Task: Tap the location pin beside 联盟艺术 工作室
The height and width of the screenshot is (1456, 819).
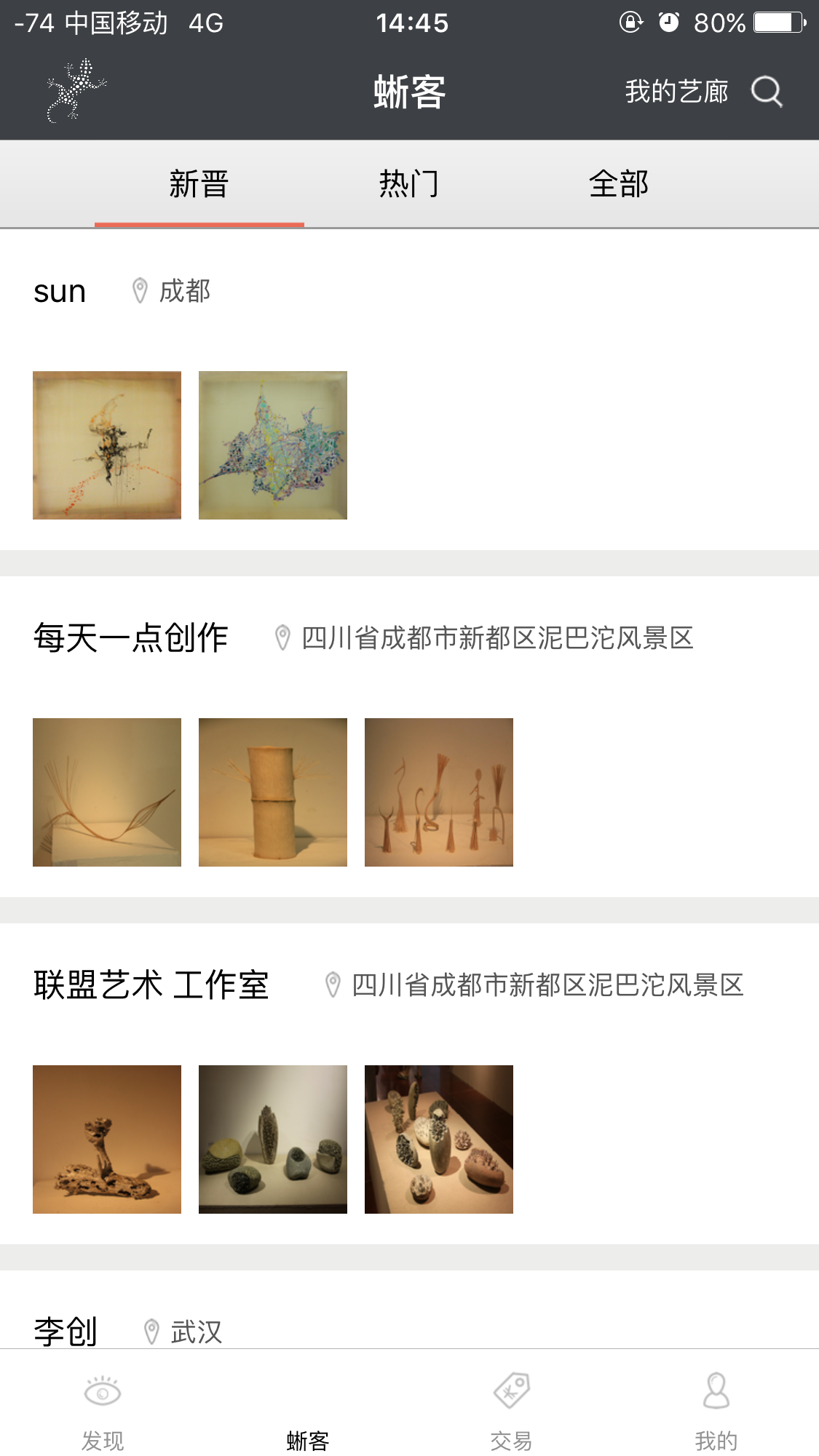Action: (331, 984)
